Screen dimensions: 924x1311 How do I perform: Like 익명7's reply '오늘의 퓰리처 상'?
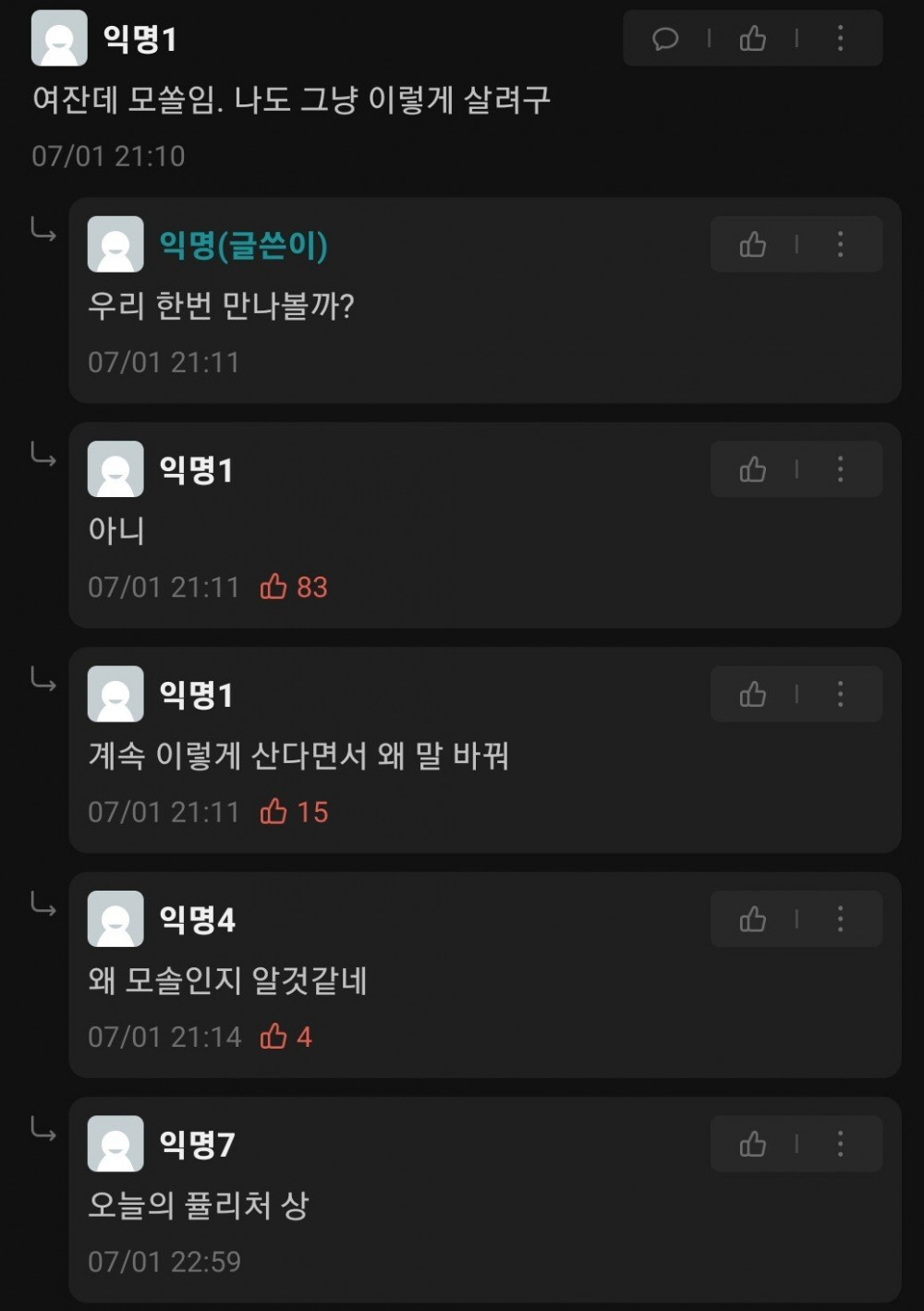click(753, 1145)
